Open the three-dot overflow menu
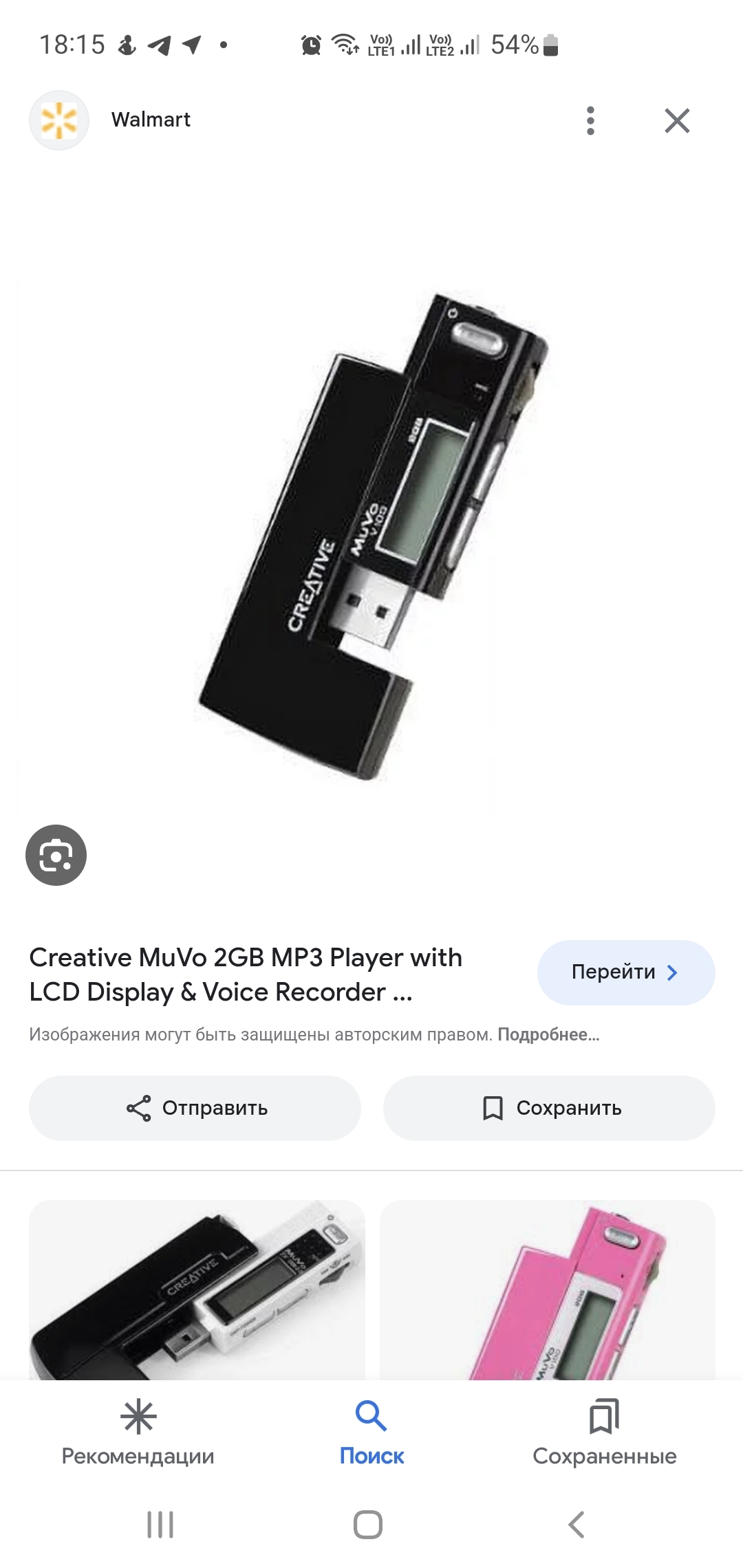The image size is (743, 1568). [590, 121]
